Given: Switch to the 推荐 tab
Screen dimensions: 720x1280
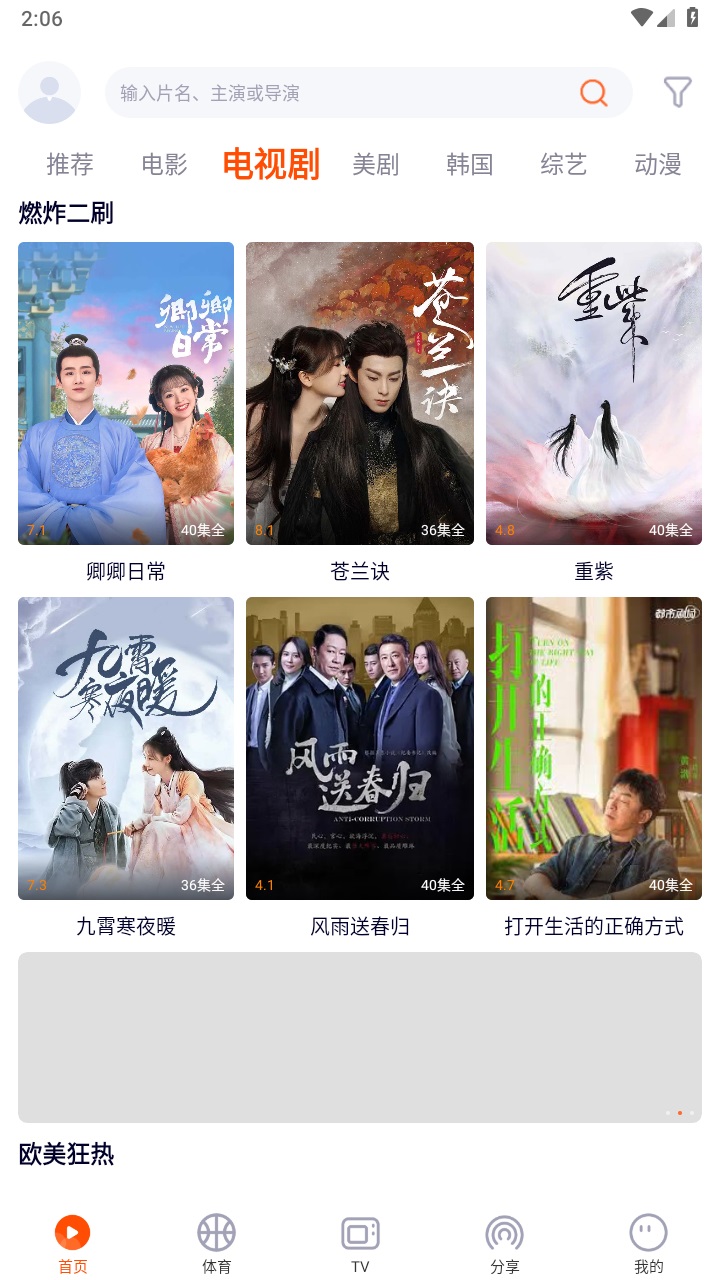Looking at the screenshot, I should (70, 164).
